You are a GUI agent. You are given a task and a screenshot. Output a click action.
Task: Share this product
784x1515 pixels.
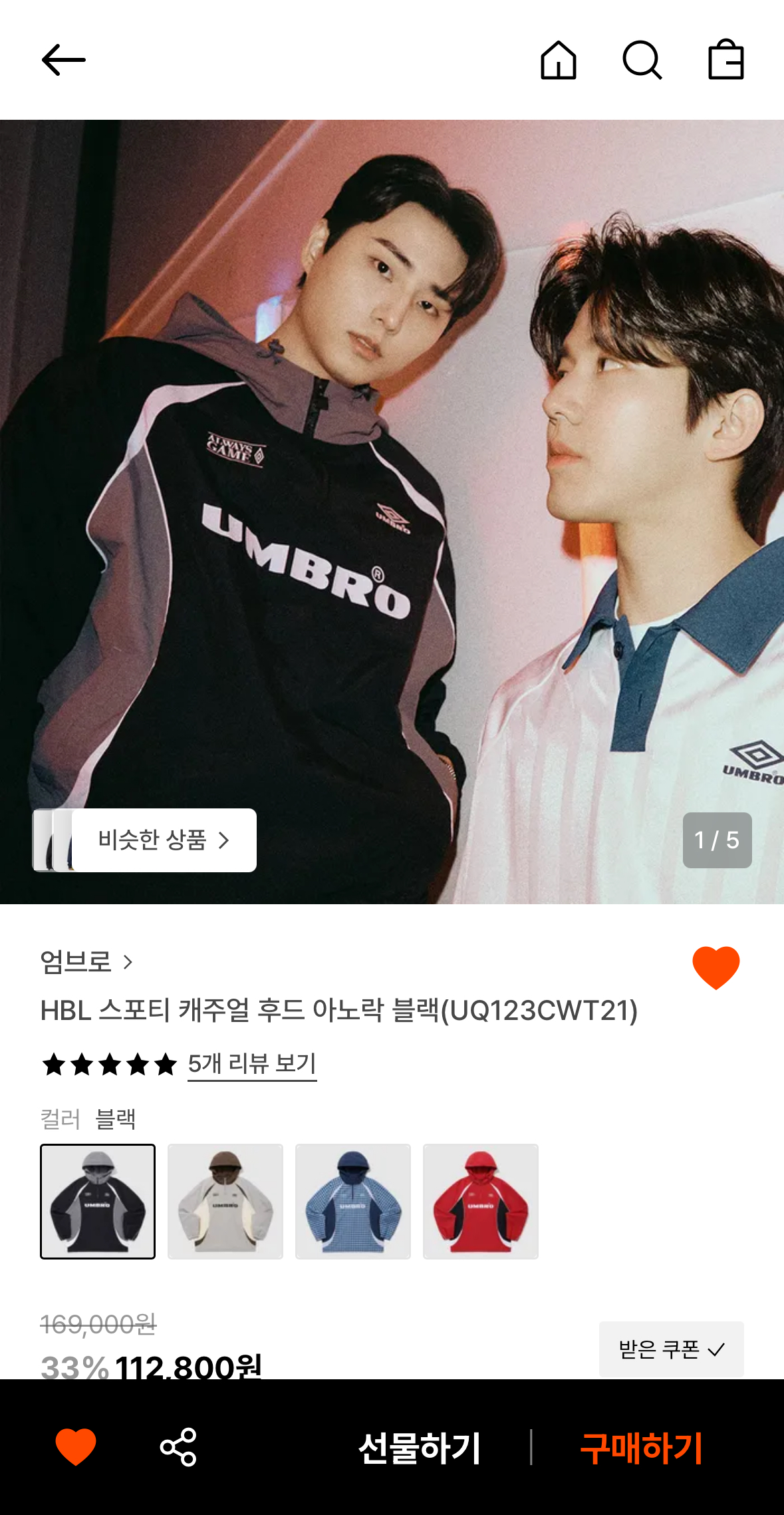coord(178,1447)
